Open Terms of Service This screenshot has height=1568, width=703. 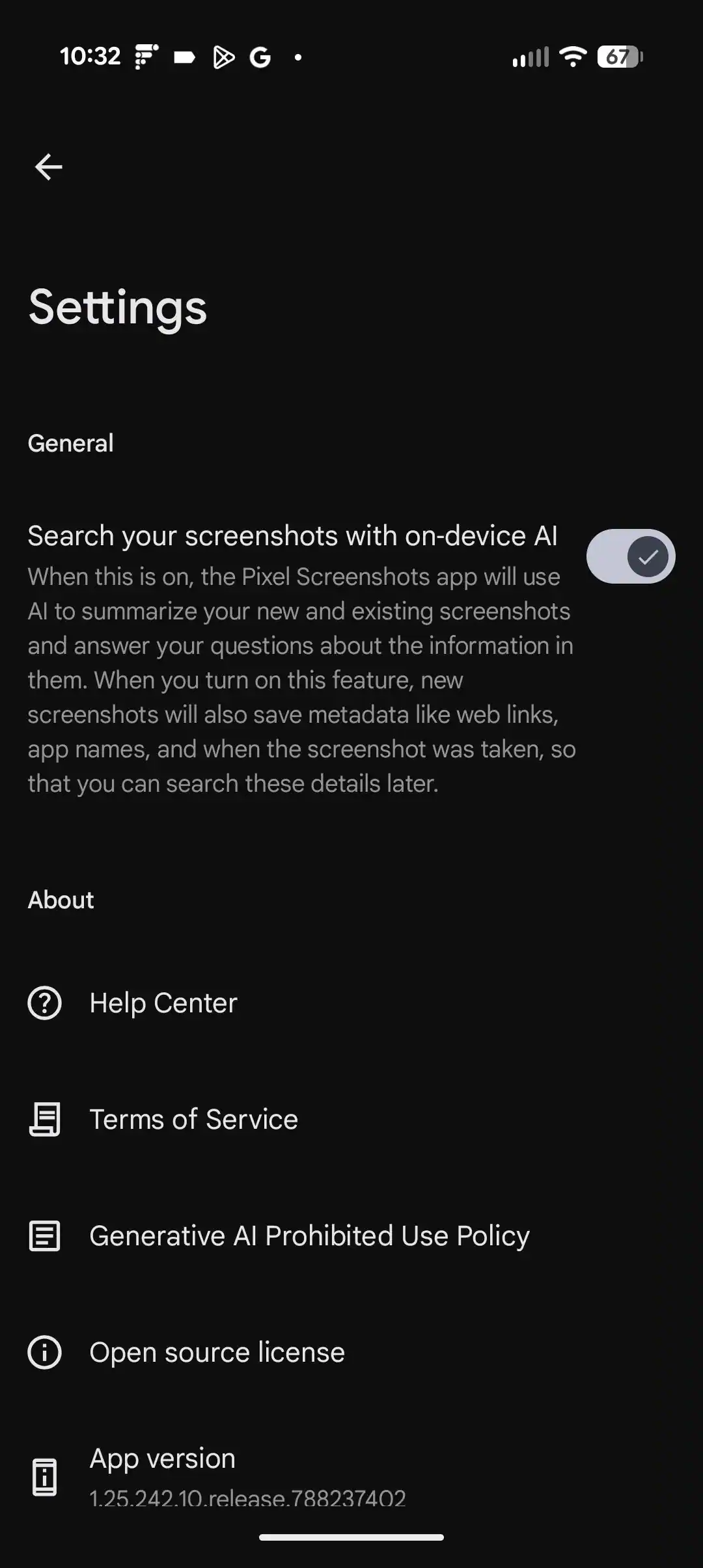pos(193,1119)
